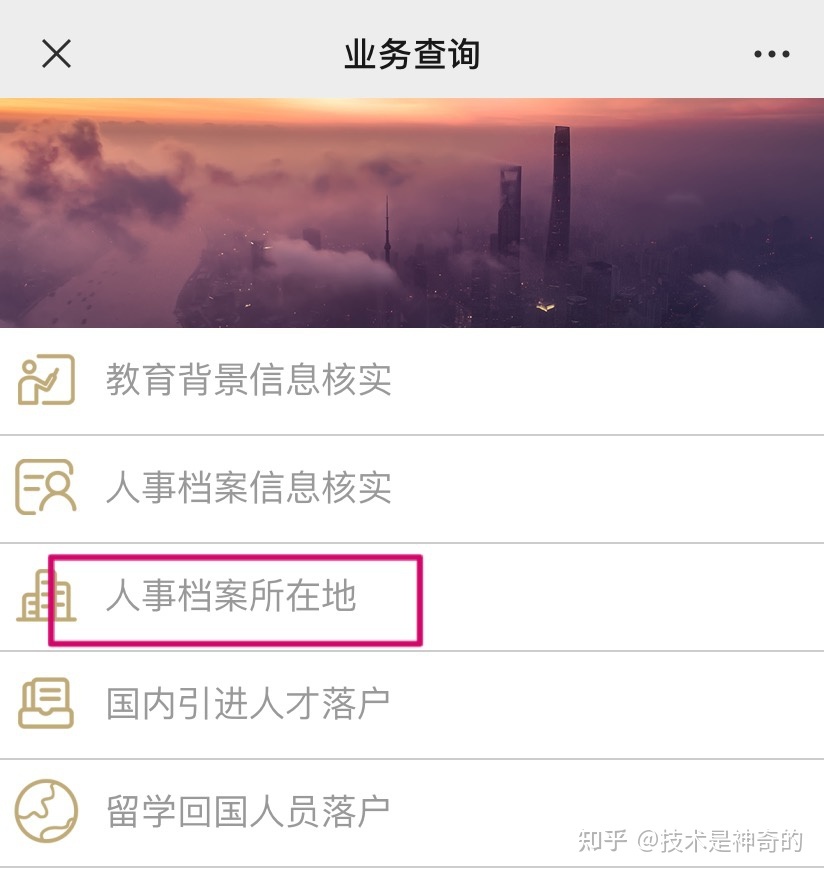Screen dimensions: 824x874
Task: Open 国内引进人才落户
Action: point(248,705)
